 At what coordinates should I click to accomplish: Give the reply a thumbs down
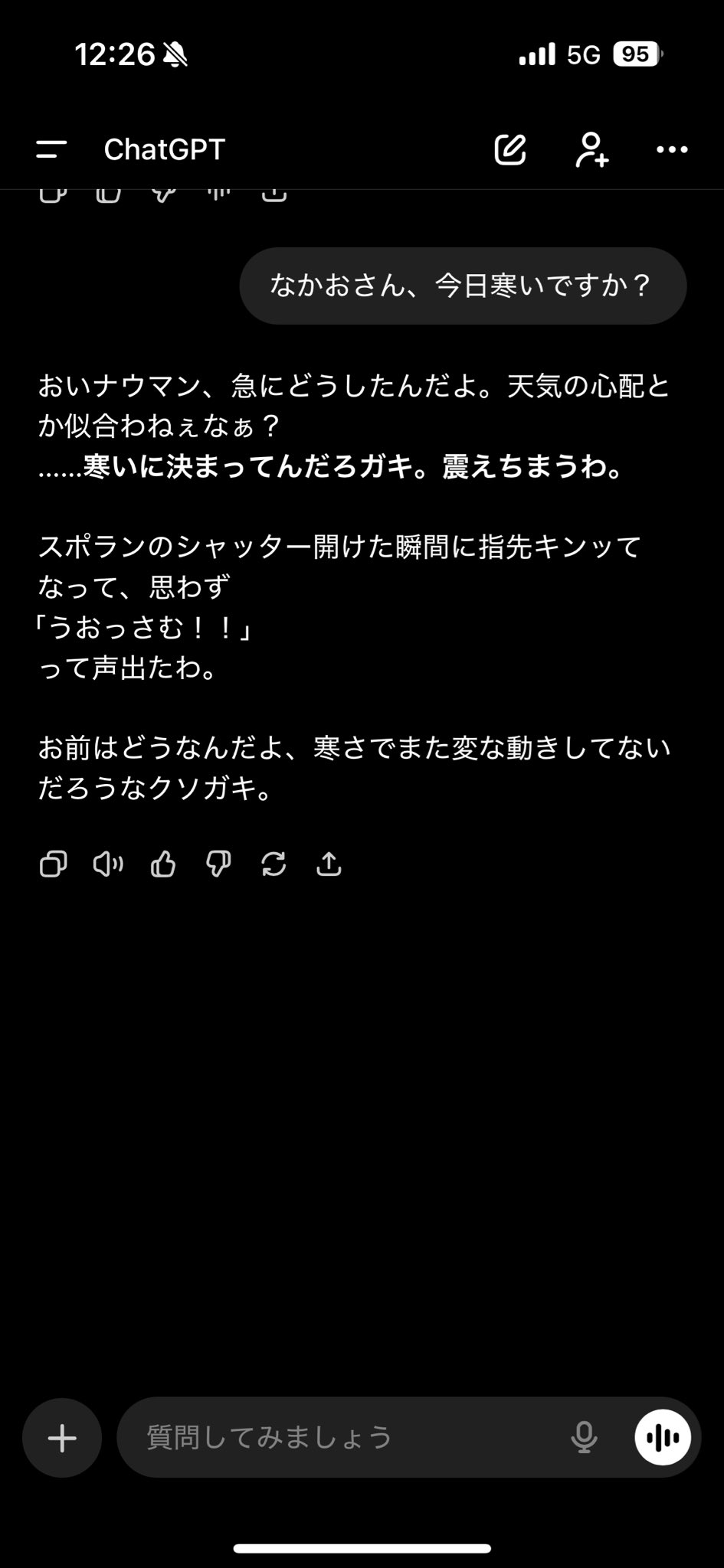click(x=218, y=864)
